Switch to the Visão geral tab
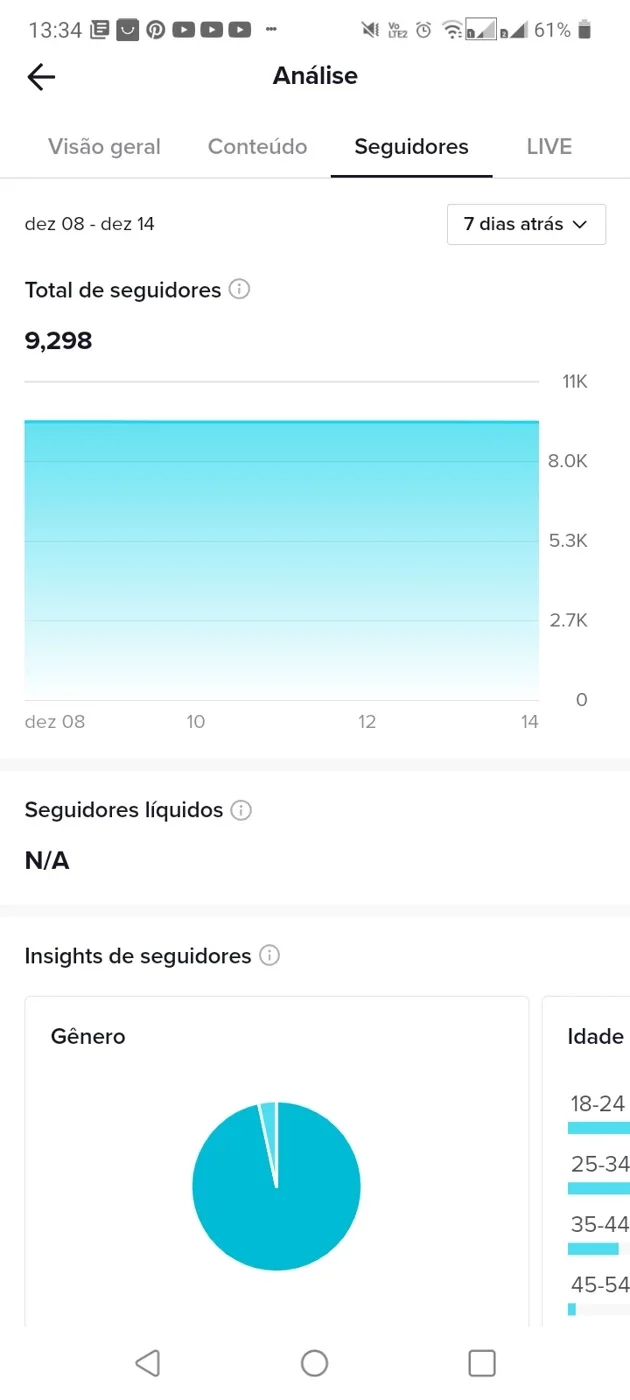 click(104, 146)
